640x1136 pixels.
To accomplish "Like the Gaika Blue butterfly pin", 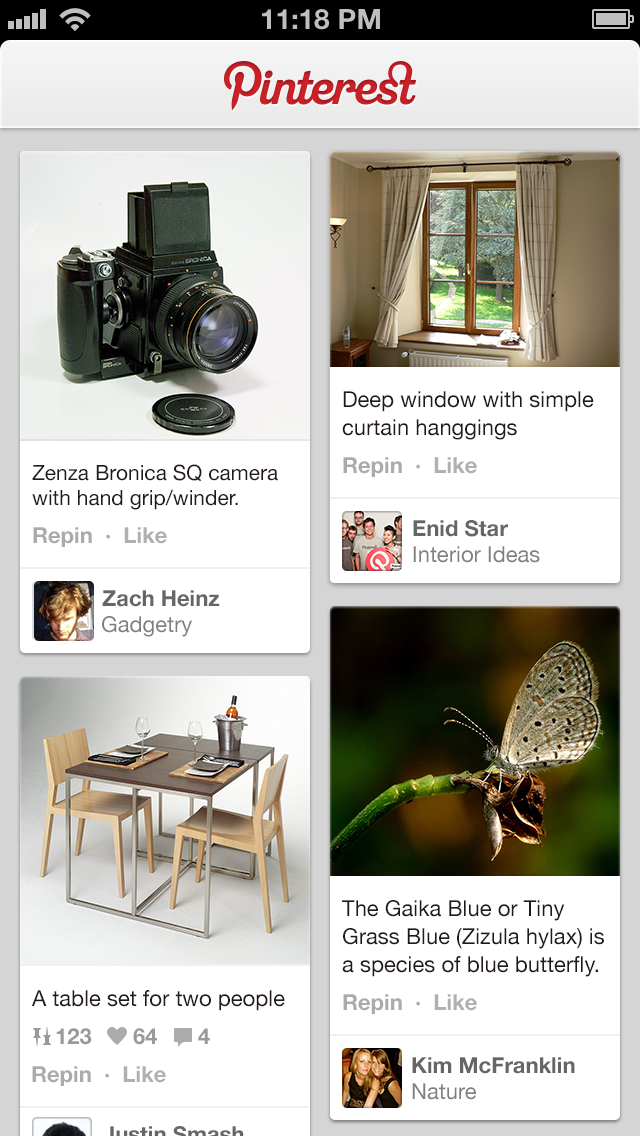I will 455,1003.
